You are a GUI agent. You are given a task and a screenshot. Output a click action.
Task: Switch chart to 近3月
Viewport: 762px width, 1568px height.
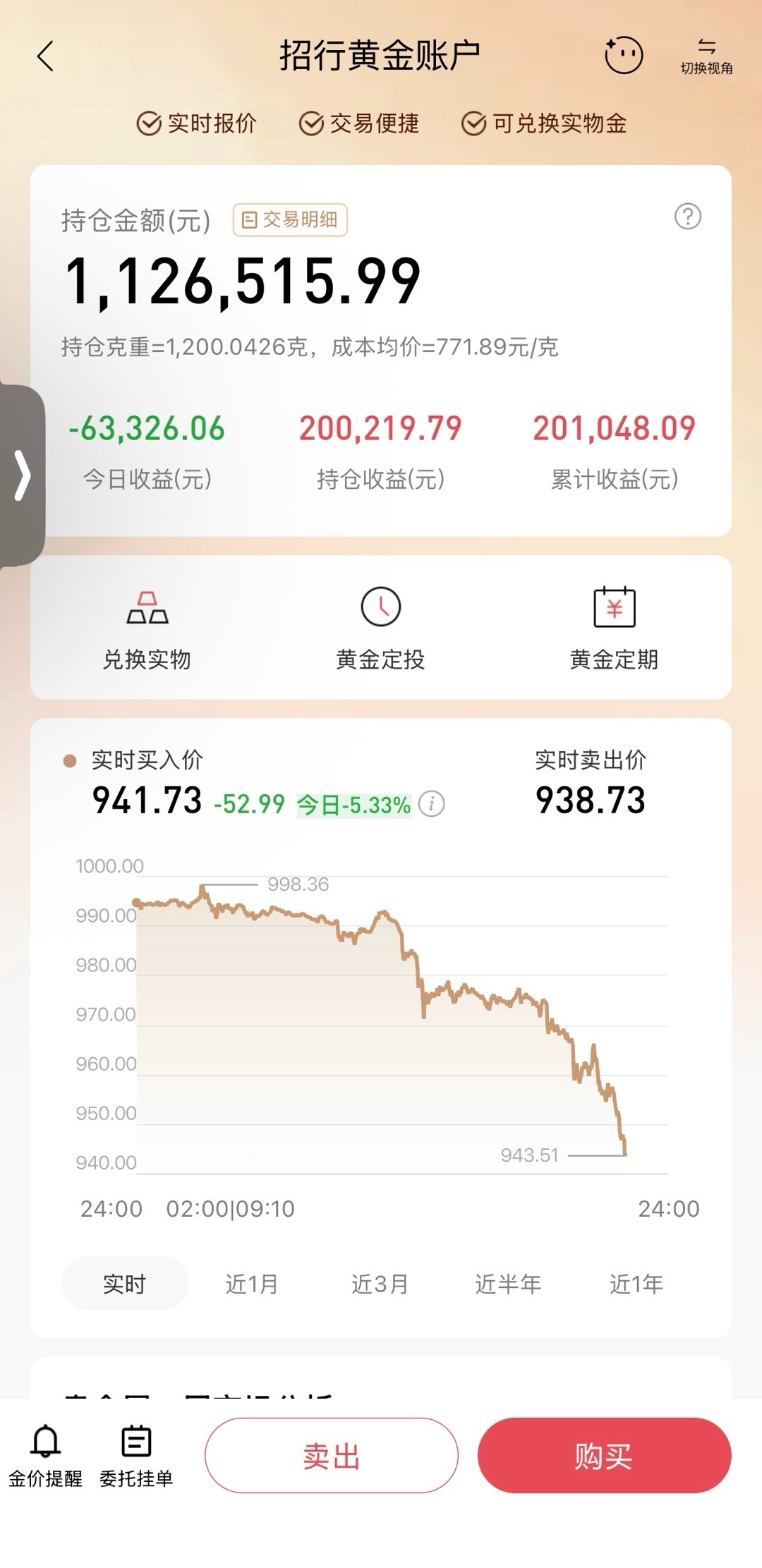pyautogui.click(x=380, y=1284)
